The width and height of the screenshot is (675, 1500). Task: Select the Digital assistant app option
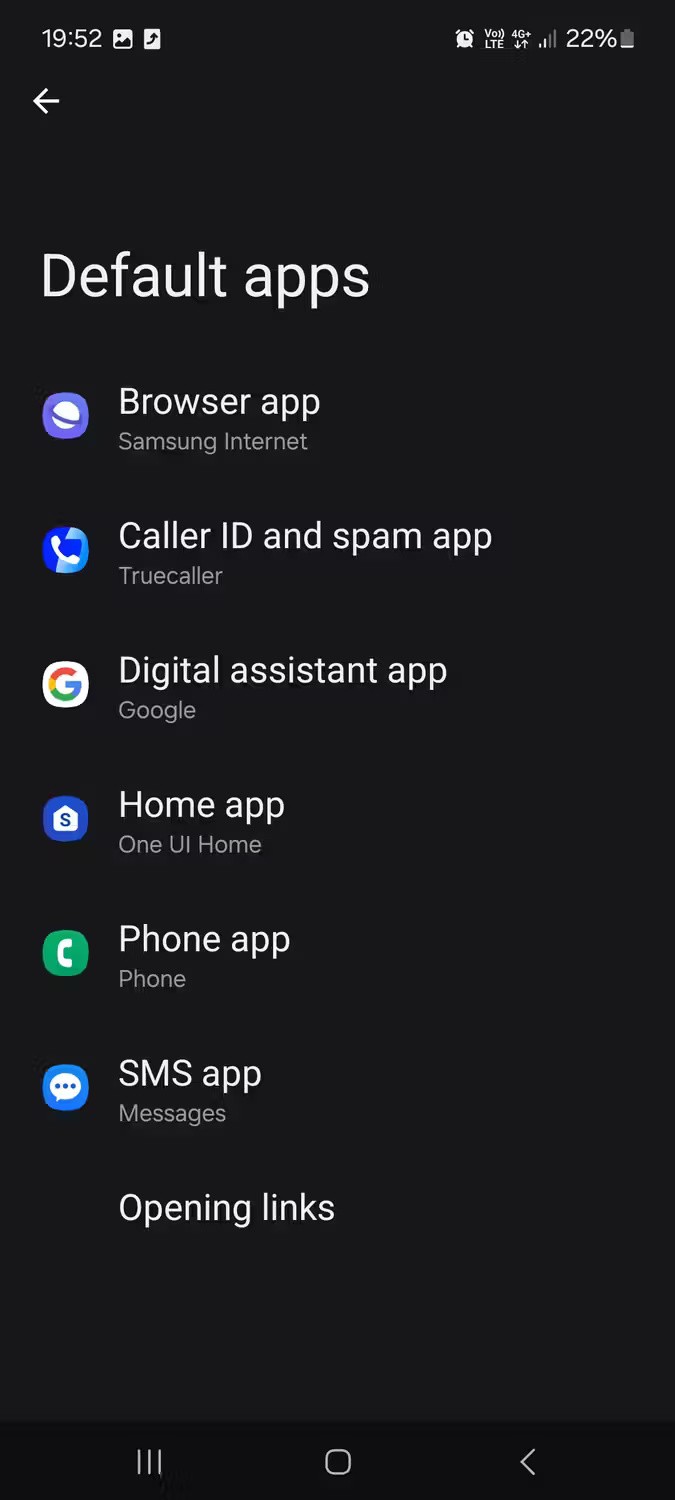282,687
